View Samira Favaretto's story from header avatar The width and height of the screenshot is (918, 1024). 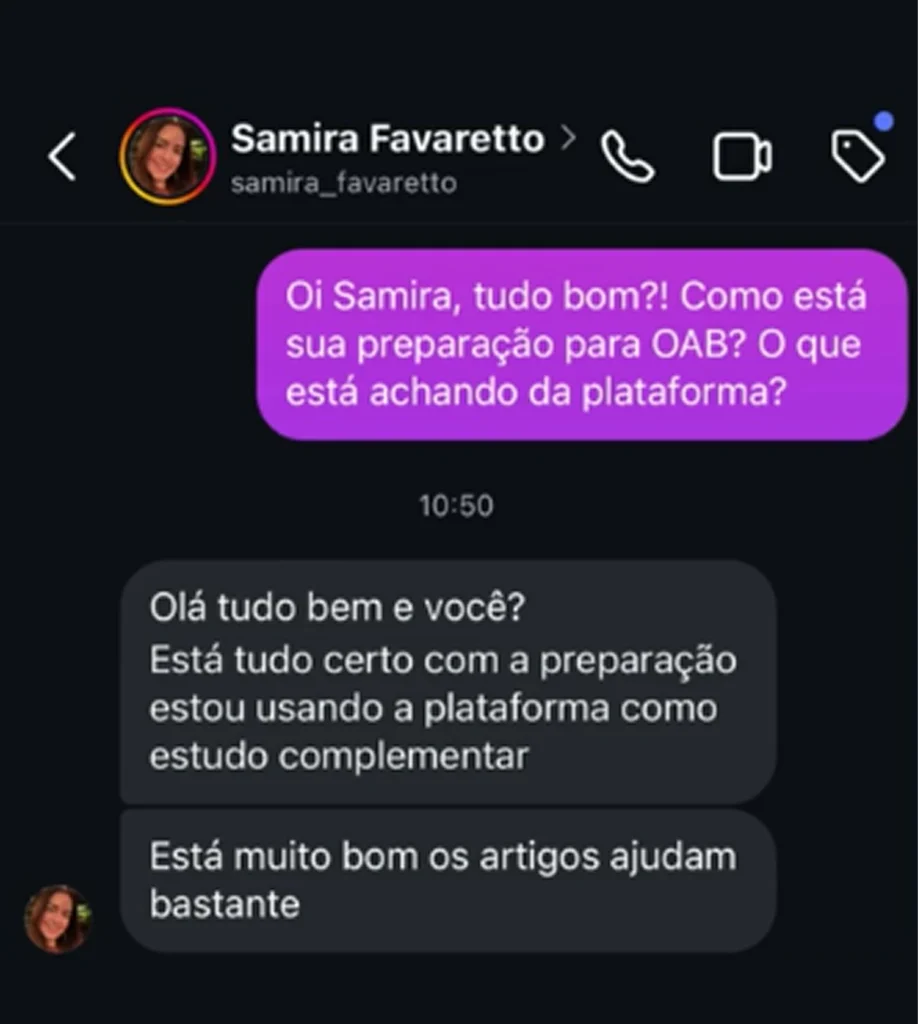tap(167, 157)
